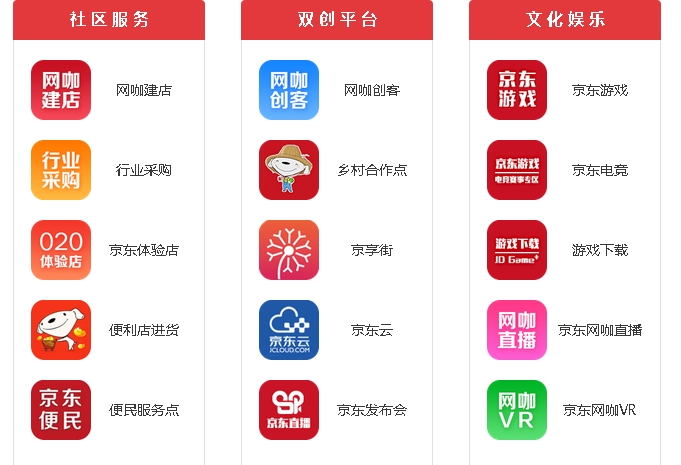Open 便利店进货 item
Image resolution: width=681 pixels, height=465 pixels.
(x=61, y=330)
